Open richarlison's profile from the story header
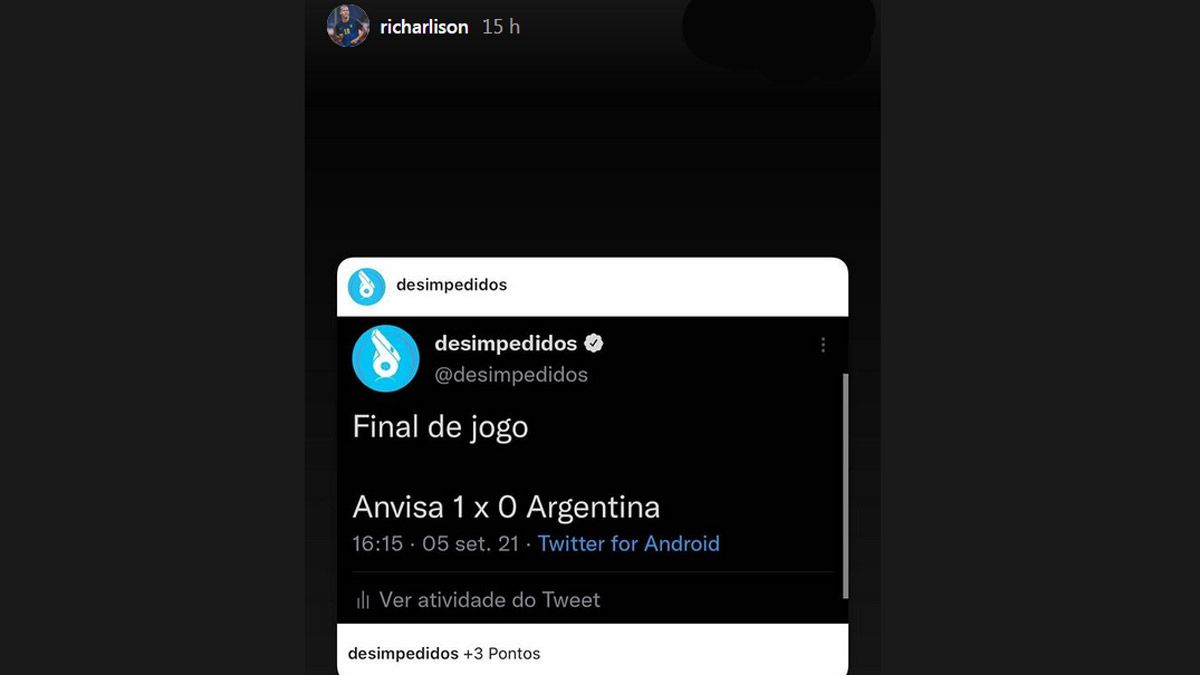 423,27
